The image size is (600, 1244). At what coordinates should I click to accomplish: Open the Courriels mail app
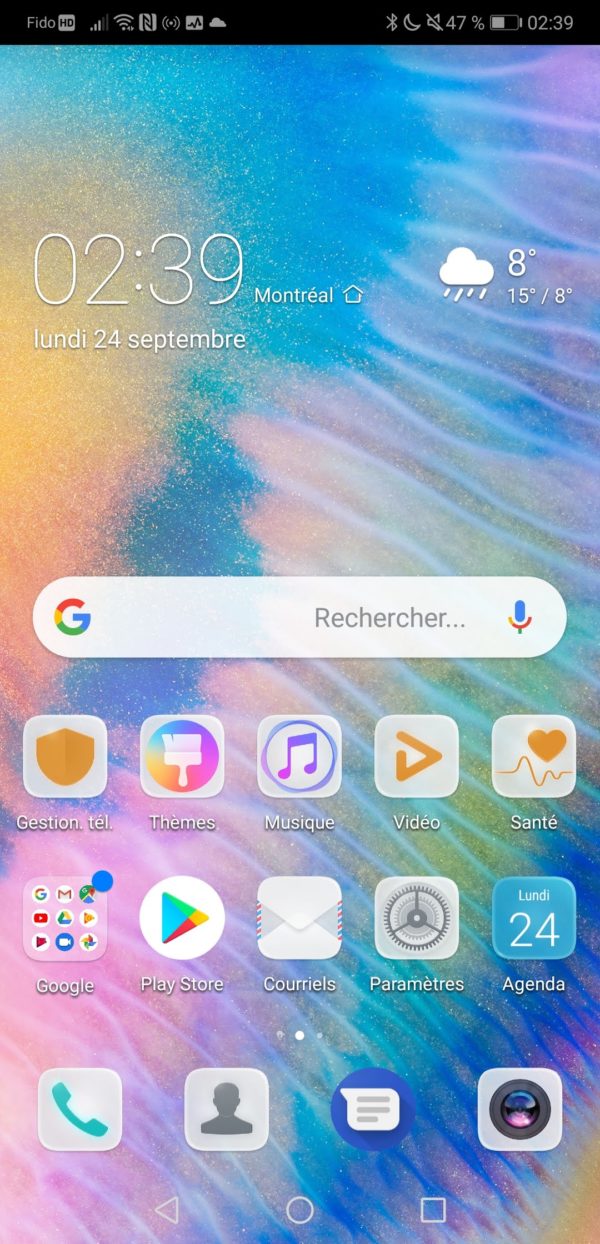pos(299,919)
